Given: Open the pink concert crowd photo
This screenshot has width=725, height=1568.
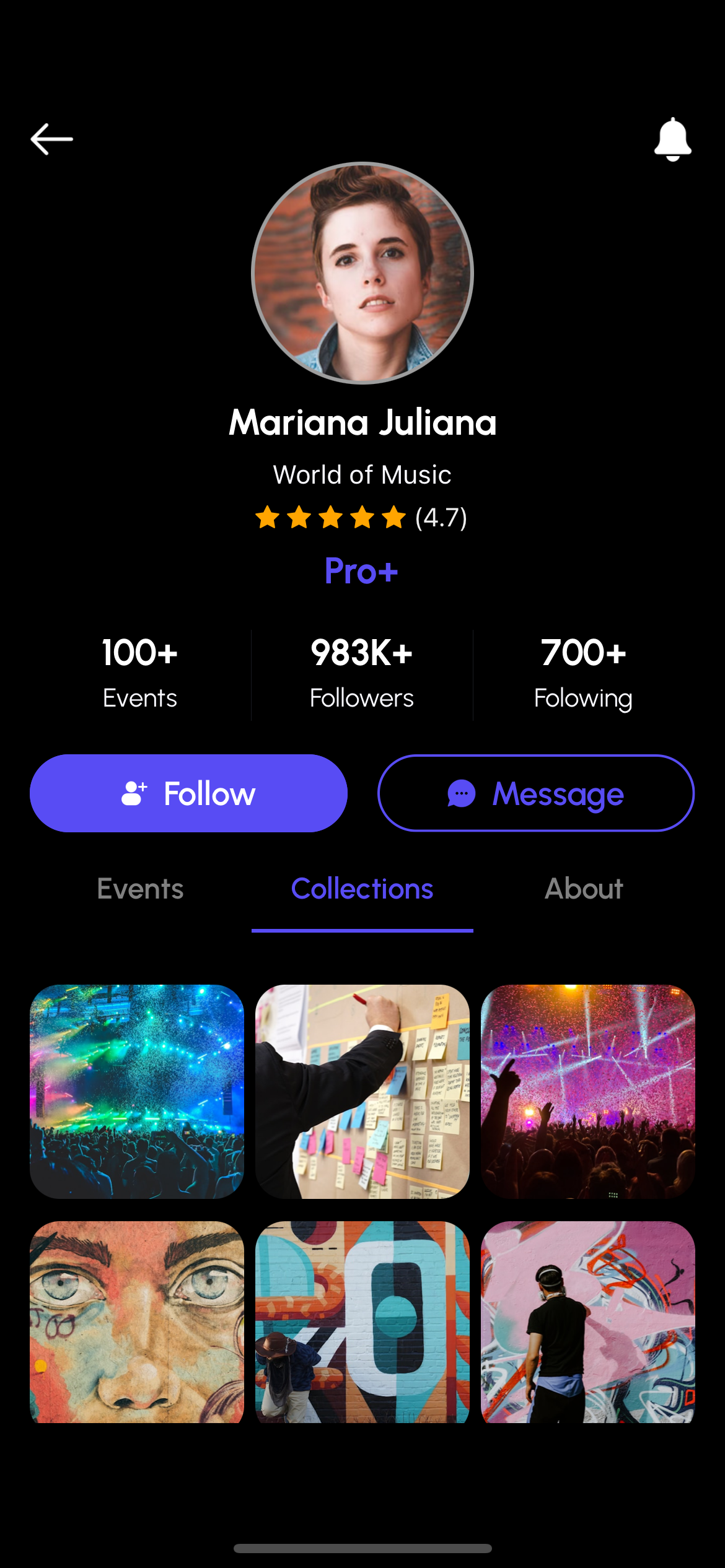Looking at the screenshot, I should pyautogui.click(x=587, y=1091).
